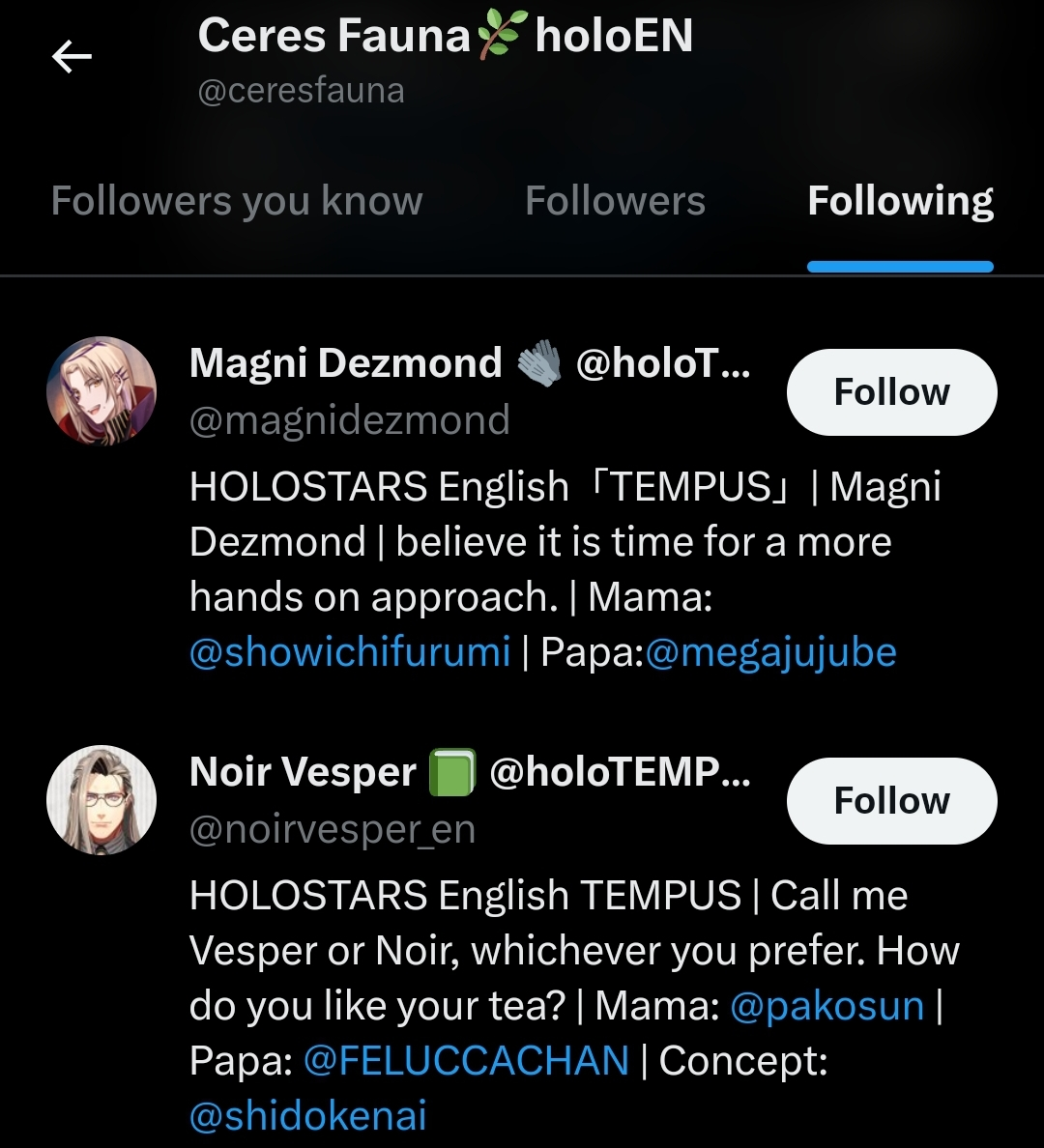This screenshot has height=1148, width=1044.
Task: Open the @shidokenai mention link
Action: point(308,1116)
